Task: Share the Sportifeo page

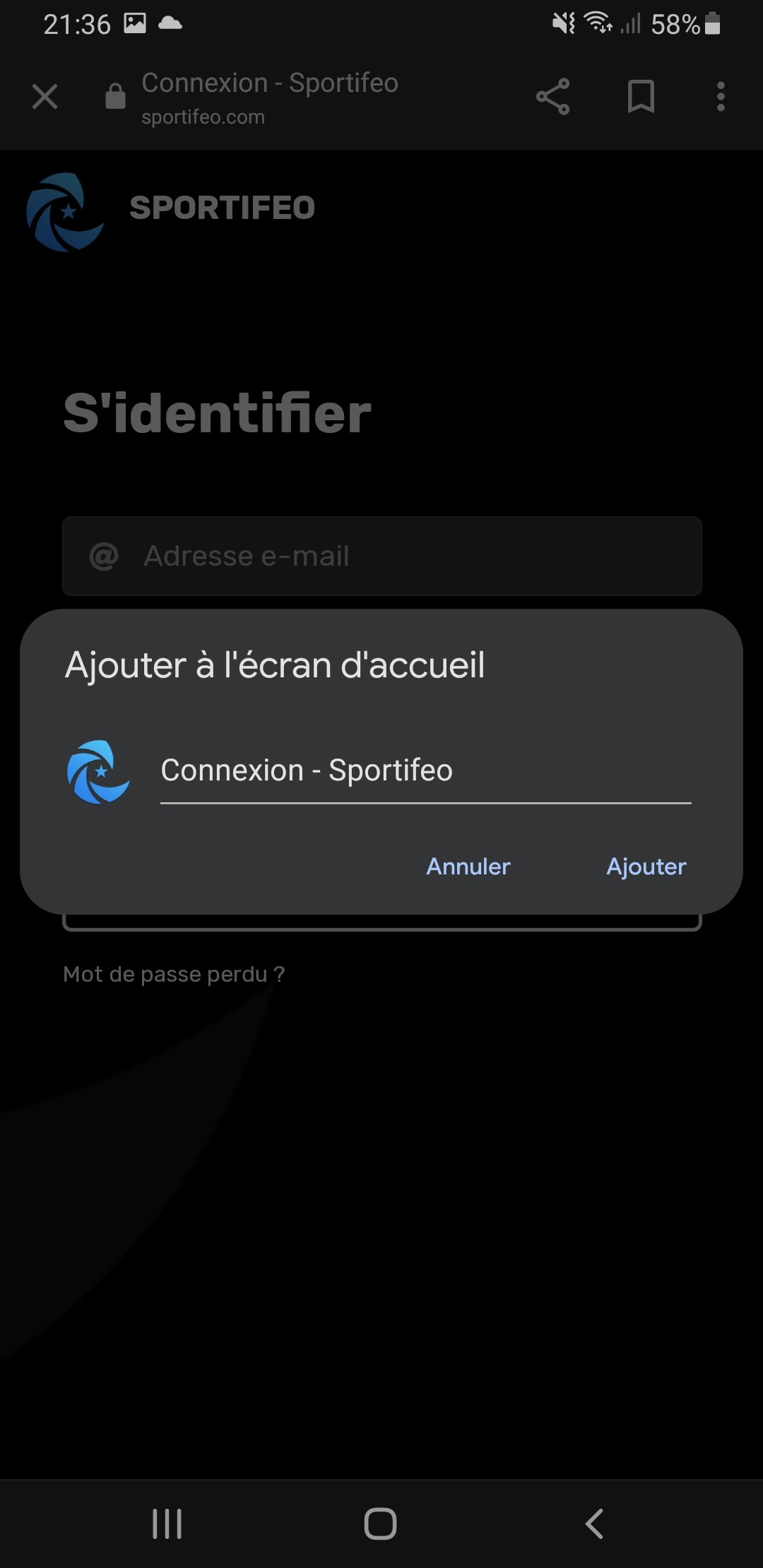Action: pyautogui.click(x=552, y=97)
